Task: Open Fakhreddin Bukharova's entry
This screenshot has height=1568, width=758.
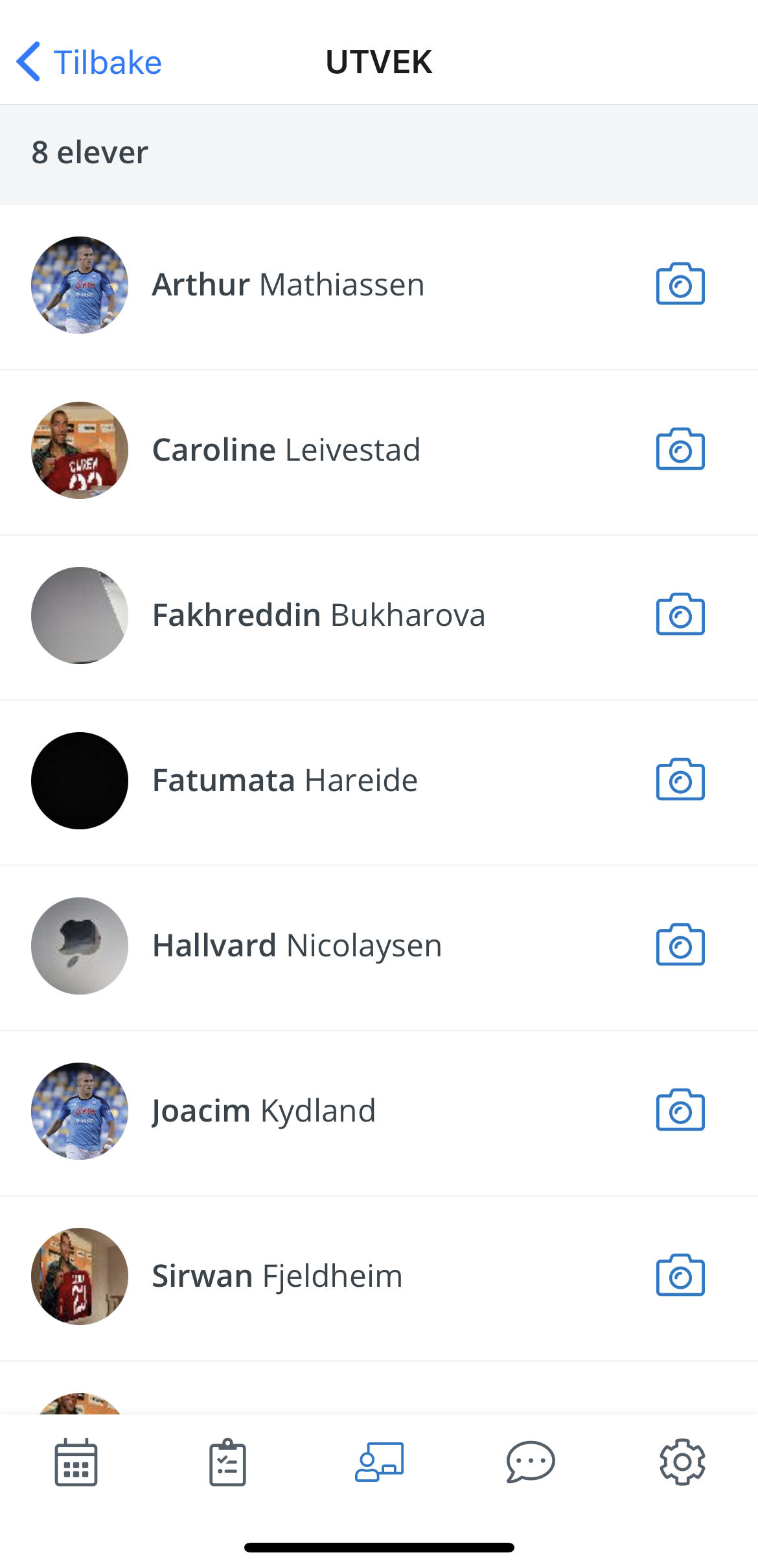Action: pos(318,616)
